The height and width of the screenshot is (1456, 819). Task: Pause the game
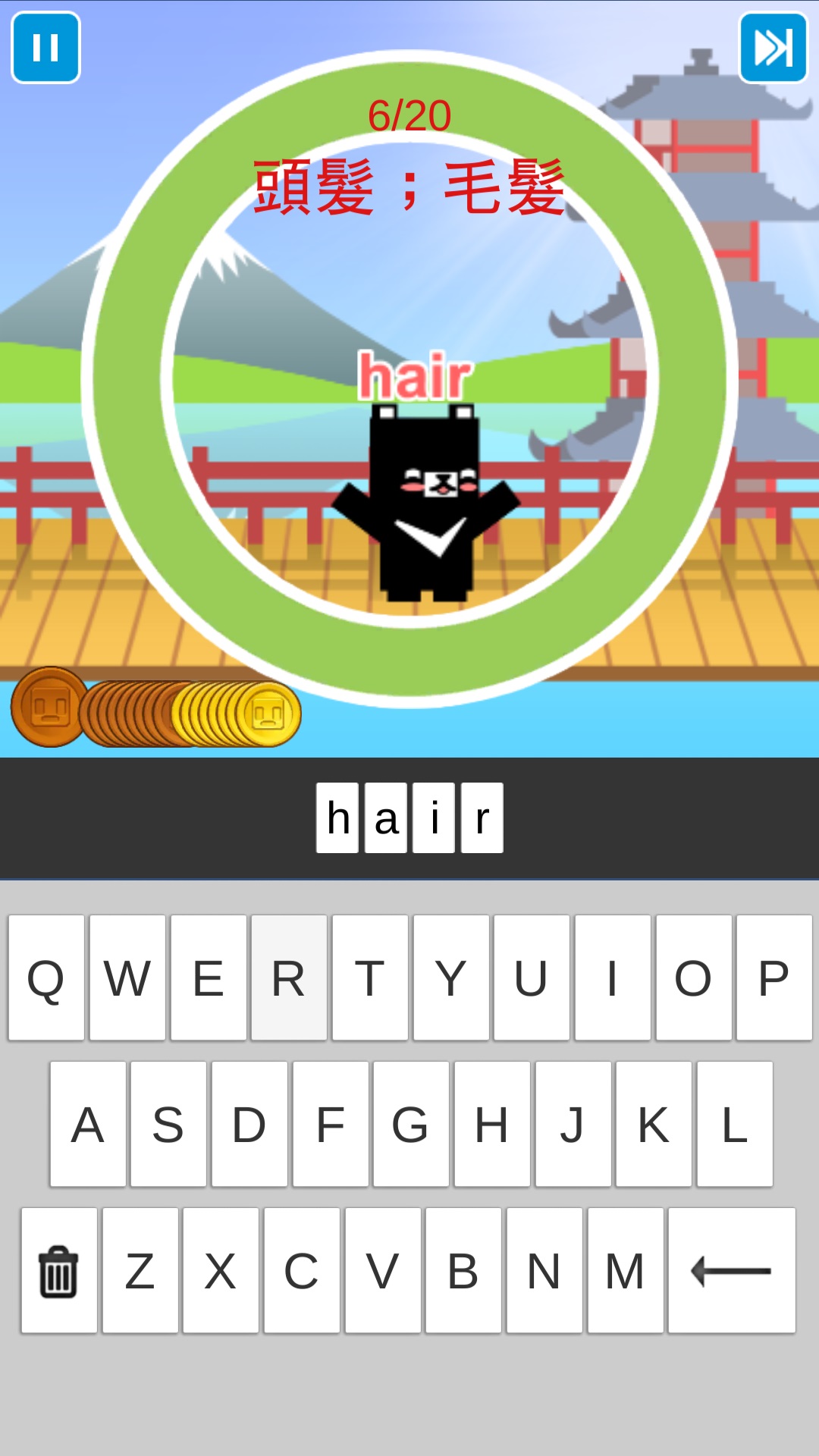pyautogui.click(x=45, y=47)
